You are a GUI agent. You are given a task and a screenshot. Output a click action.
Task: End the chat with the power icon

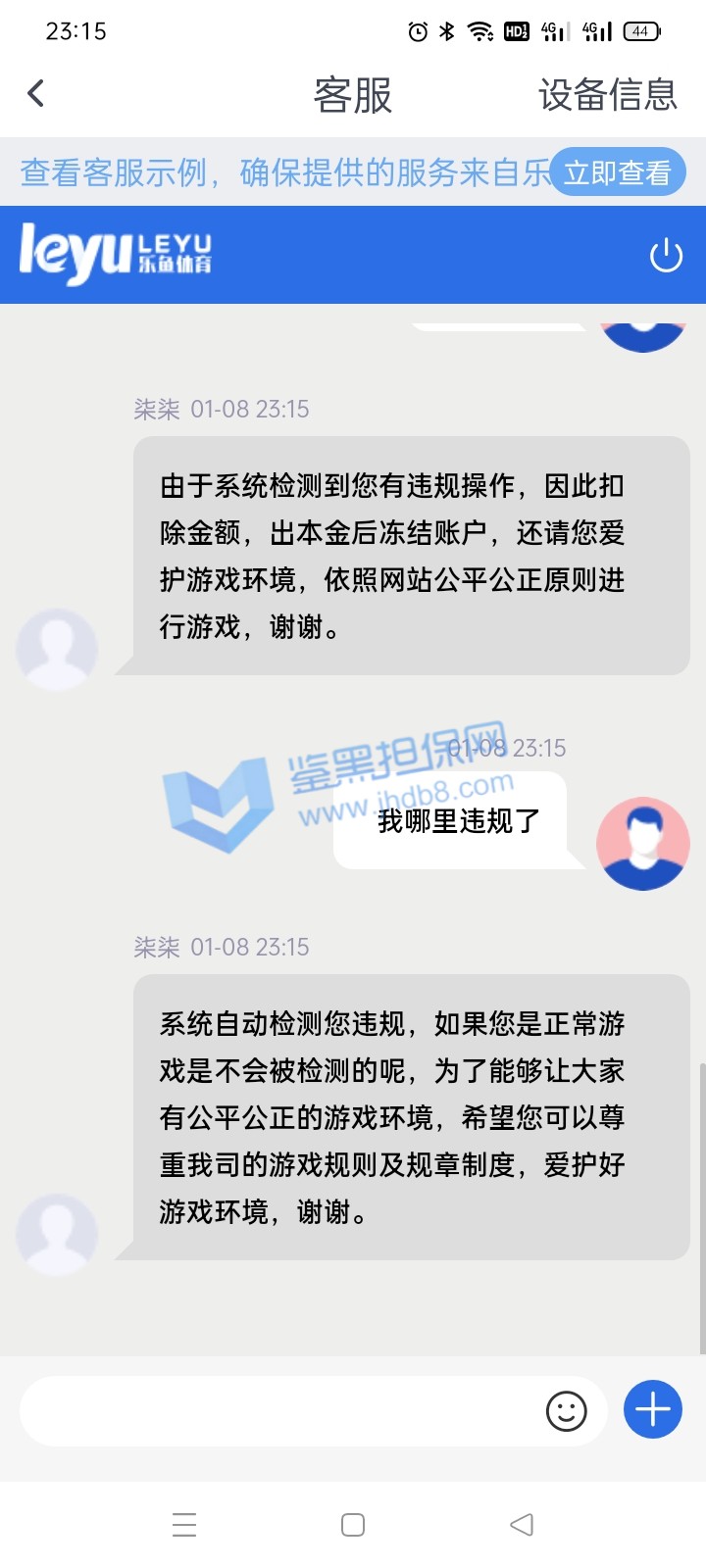point(666,256)
